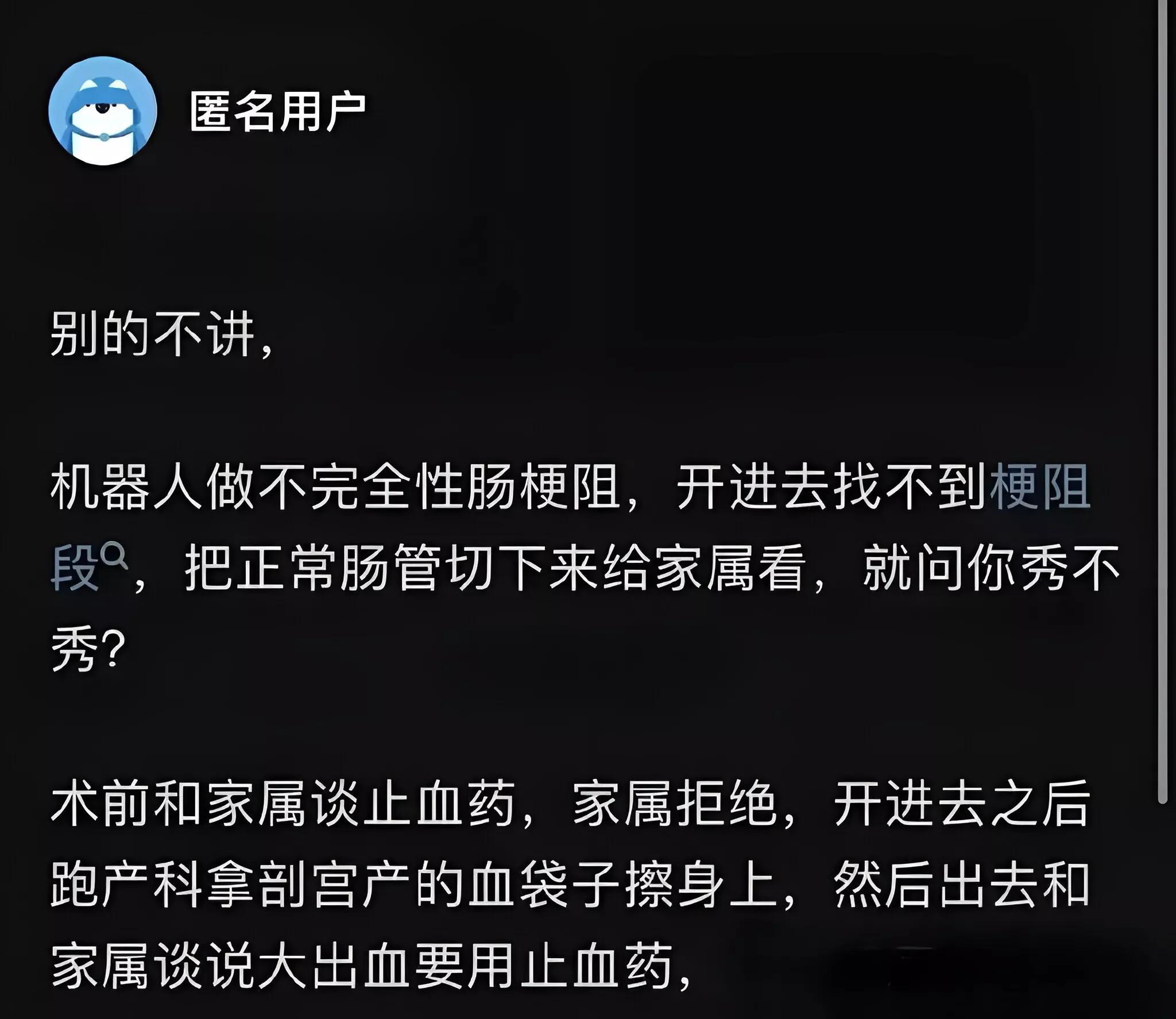Viewport: 1176px width, 1019px height.
Task: Open the highlighted 梗阻段 search link
Action: coord(1040,487)
